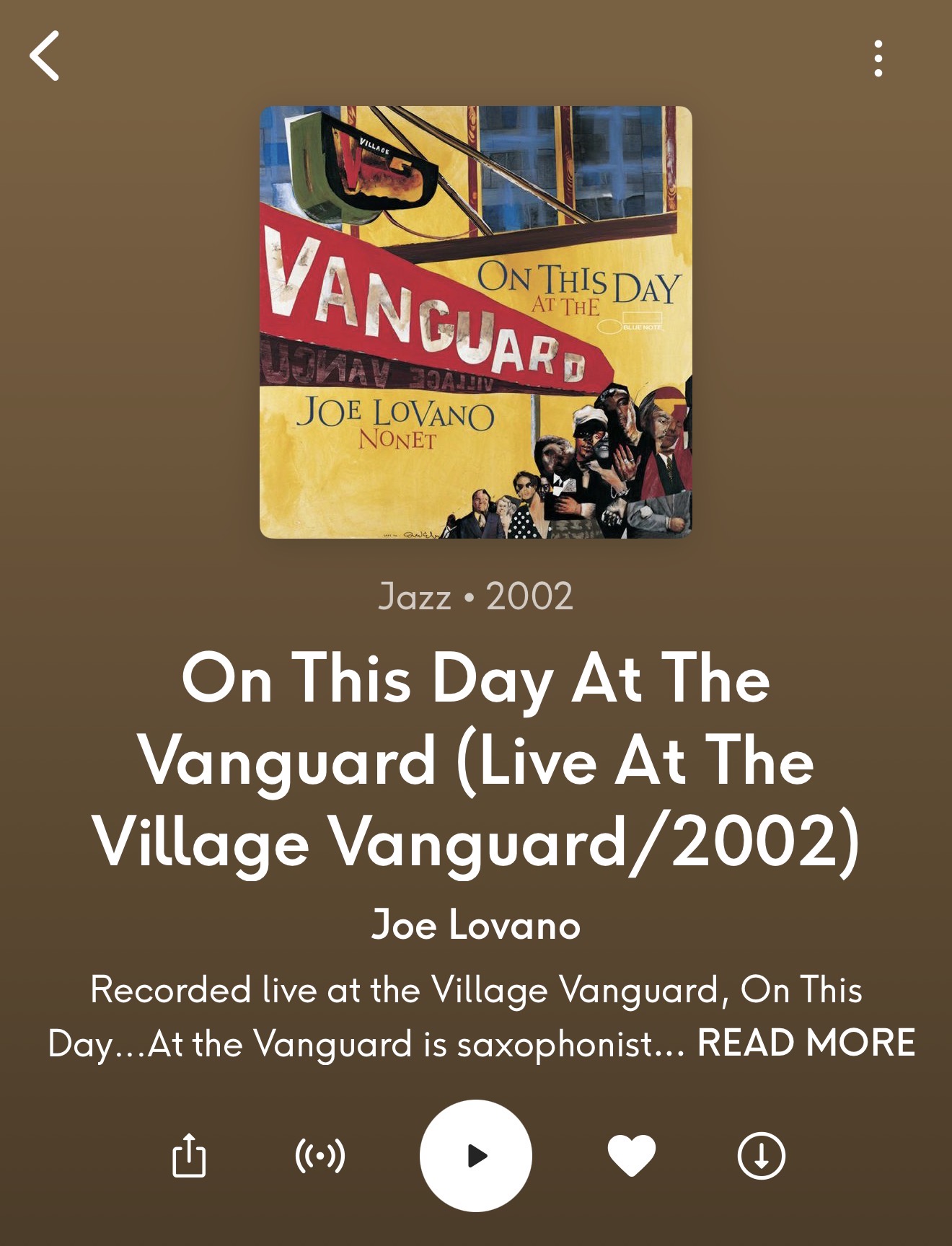The image size is (952, 1246).
Task: Go back to the previous screen
Action: pyautogui.click(x=45, y=56)
